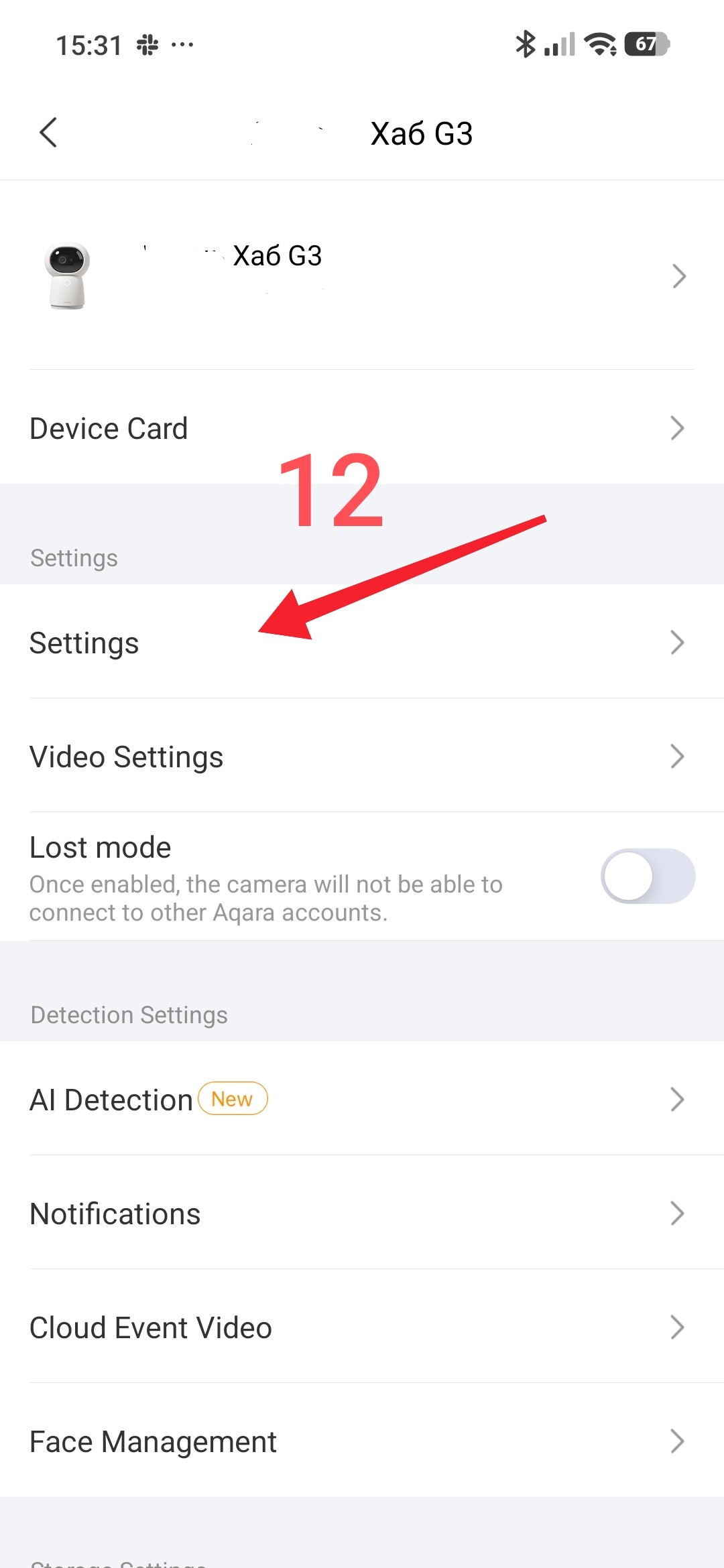The image size is (724, 1568).
Task: Open the Хаб G3 device info row
Action: [x=362, y=275]
